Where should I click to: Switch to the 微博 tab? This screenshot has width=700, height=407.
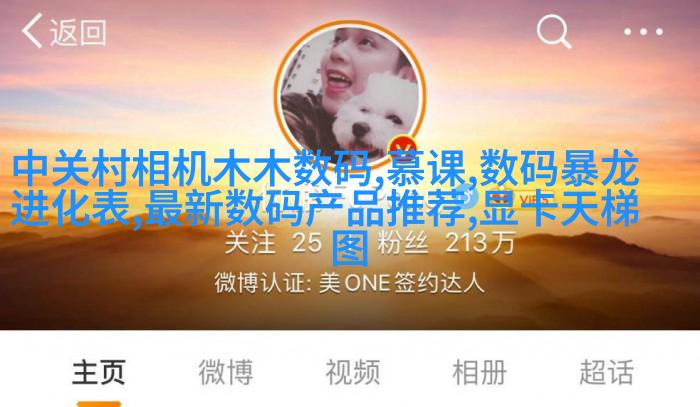225,373
